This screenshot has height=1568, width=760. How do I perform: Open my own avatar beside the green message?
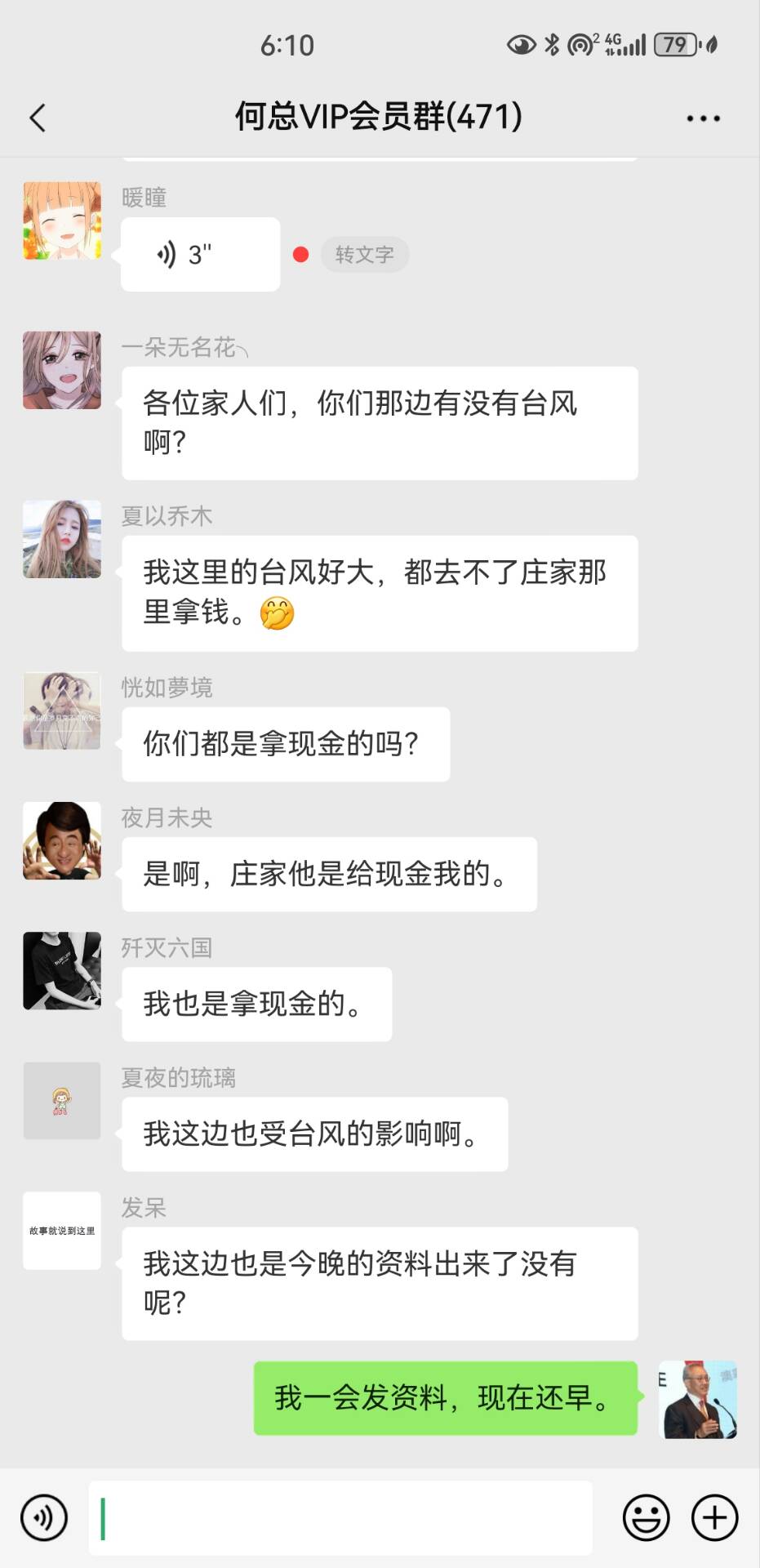pyautogui.click(x=698, y=1399)
